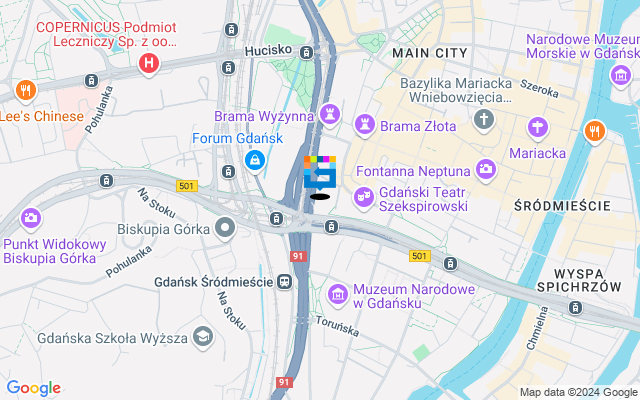Tap the Gdańsk Śródmieście train station icon
This screenshot has width=640, height=400.
285,282
